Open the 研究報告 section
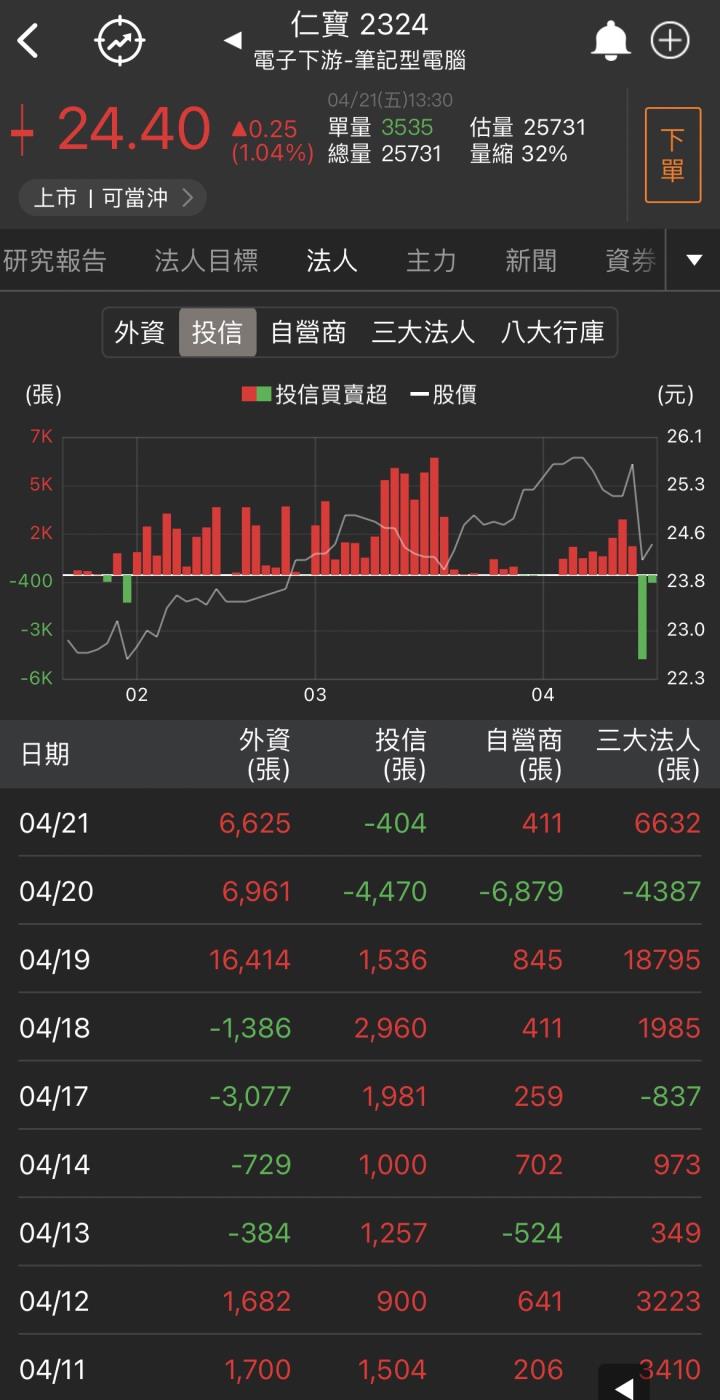The width and height of the screenshot is (720, 1400). tap(55, 260)
